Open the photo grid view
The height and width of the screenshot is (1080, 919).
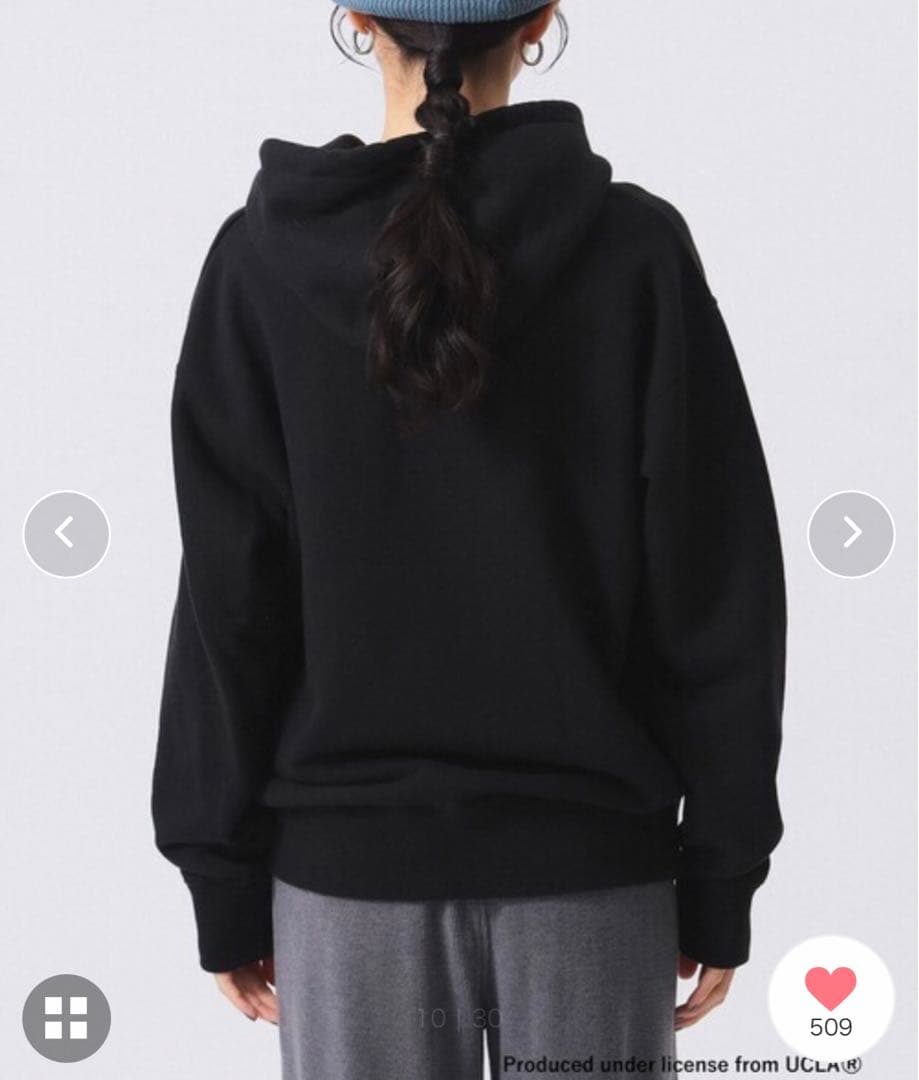(x=66, y=1017)
